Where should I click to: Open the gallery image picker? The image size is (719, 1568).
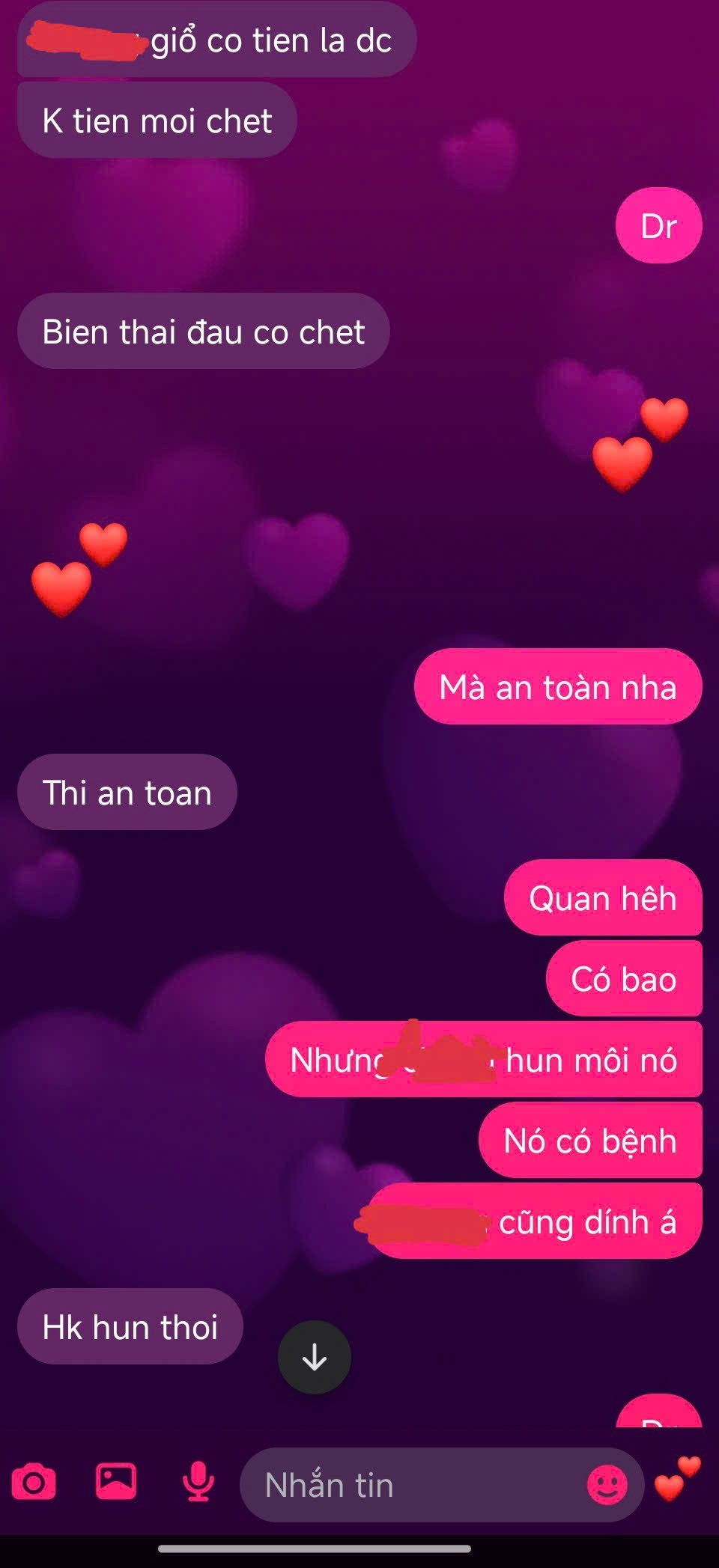pyautogui.click(x=116, y=1481)
